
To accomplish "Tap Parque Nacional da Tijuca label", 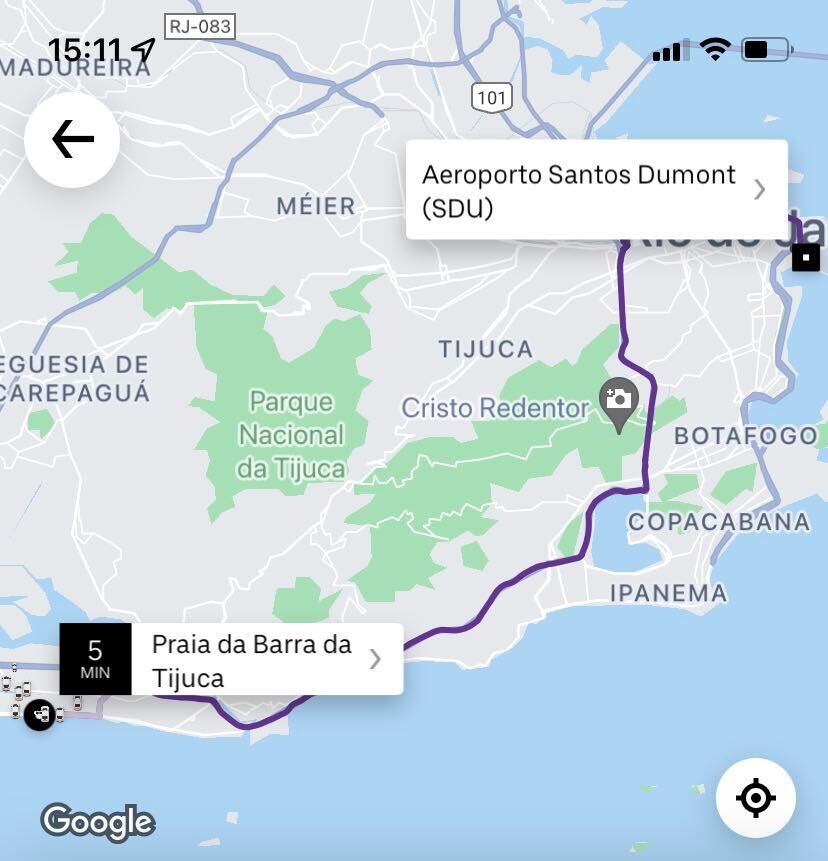I will pos(290,437).
